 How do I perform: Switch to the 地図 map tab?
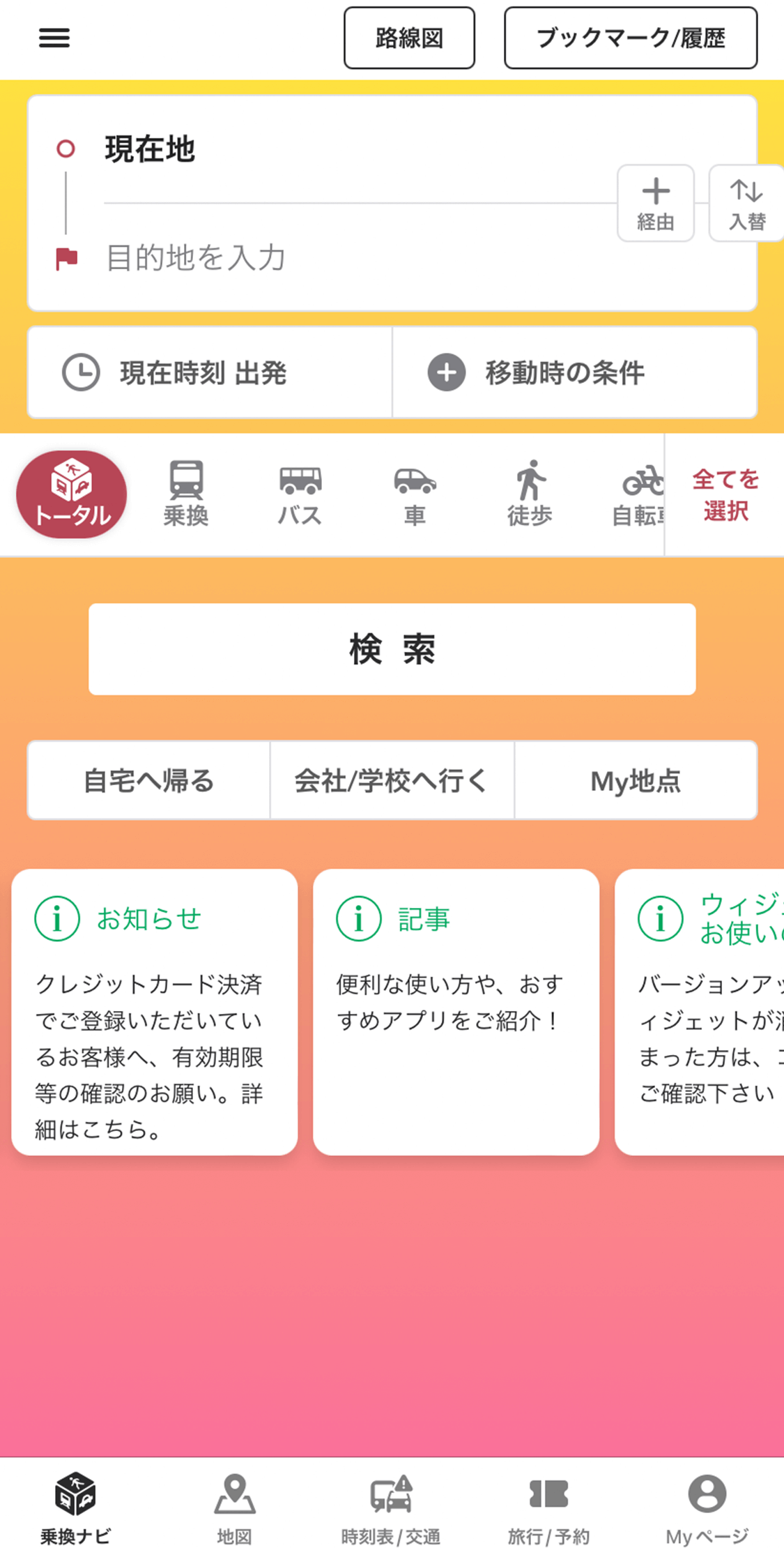(x=234, y=1508)
